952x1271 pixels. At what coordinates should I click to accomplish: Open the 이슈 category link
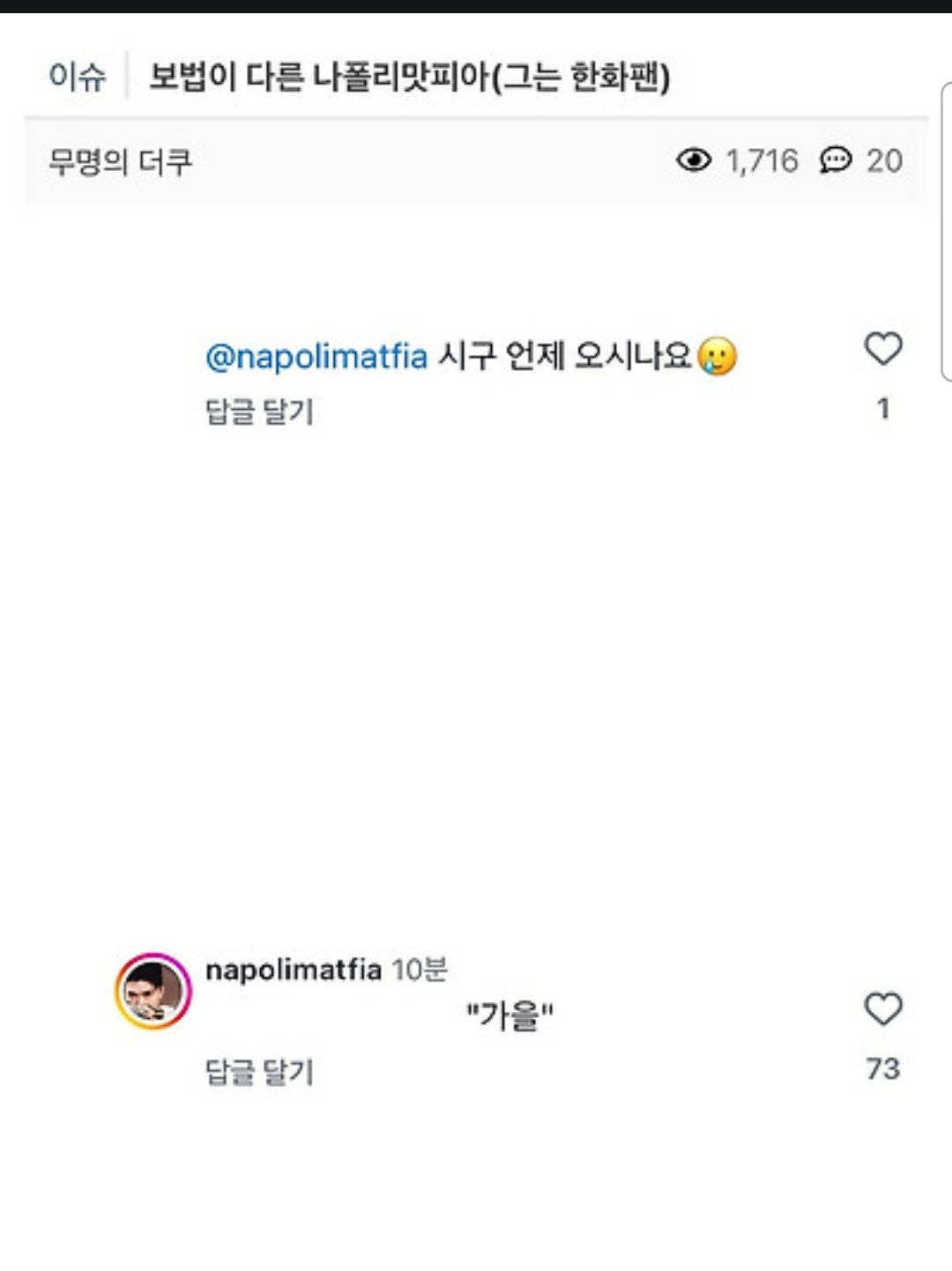(x=78, y=77)
